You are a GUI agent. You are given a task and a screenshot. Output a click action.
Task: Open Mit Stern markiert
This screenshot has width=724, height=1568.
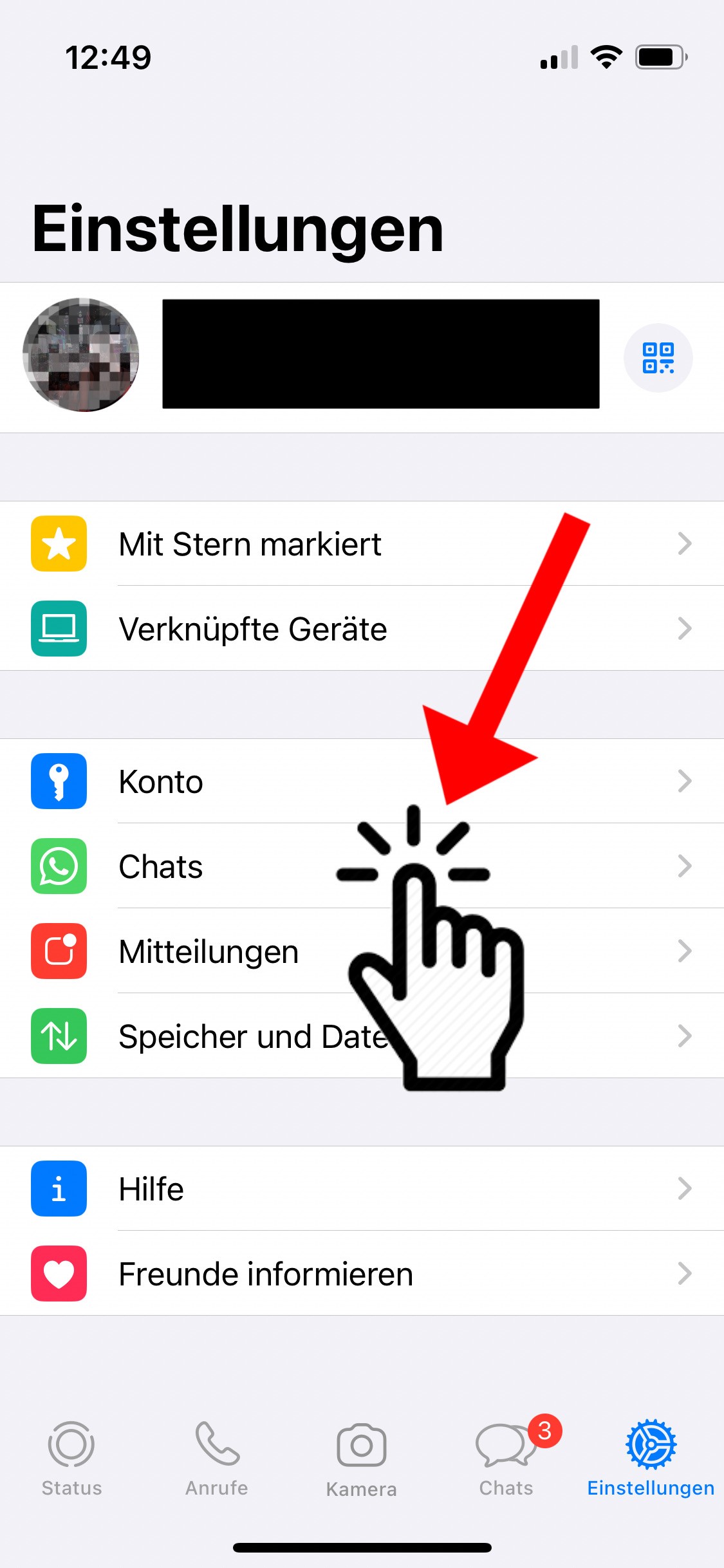(362, 544)
